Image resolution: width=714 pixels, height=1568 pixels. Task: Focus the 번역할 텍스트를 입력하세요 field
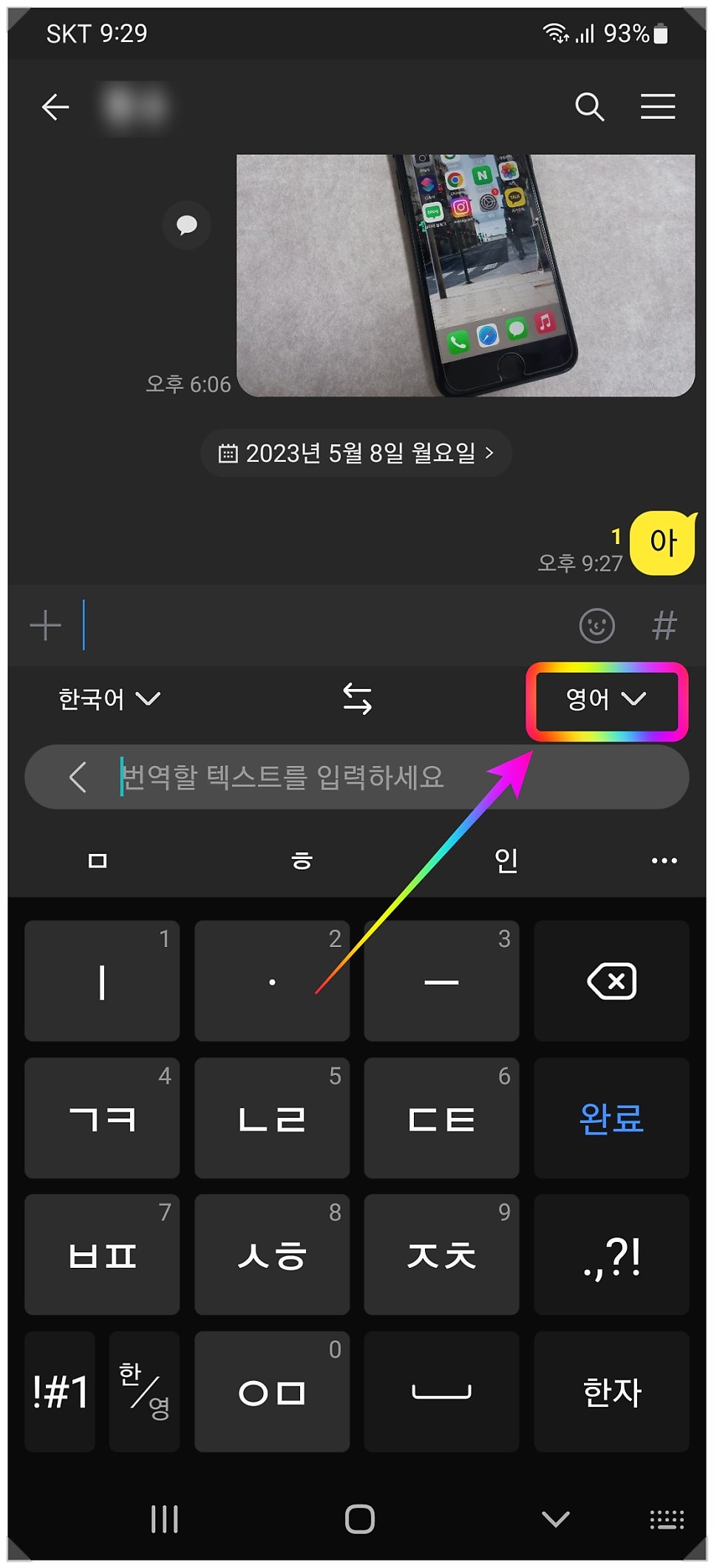click(x=399, y=777)
